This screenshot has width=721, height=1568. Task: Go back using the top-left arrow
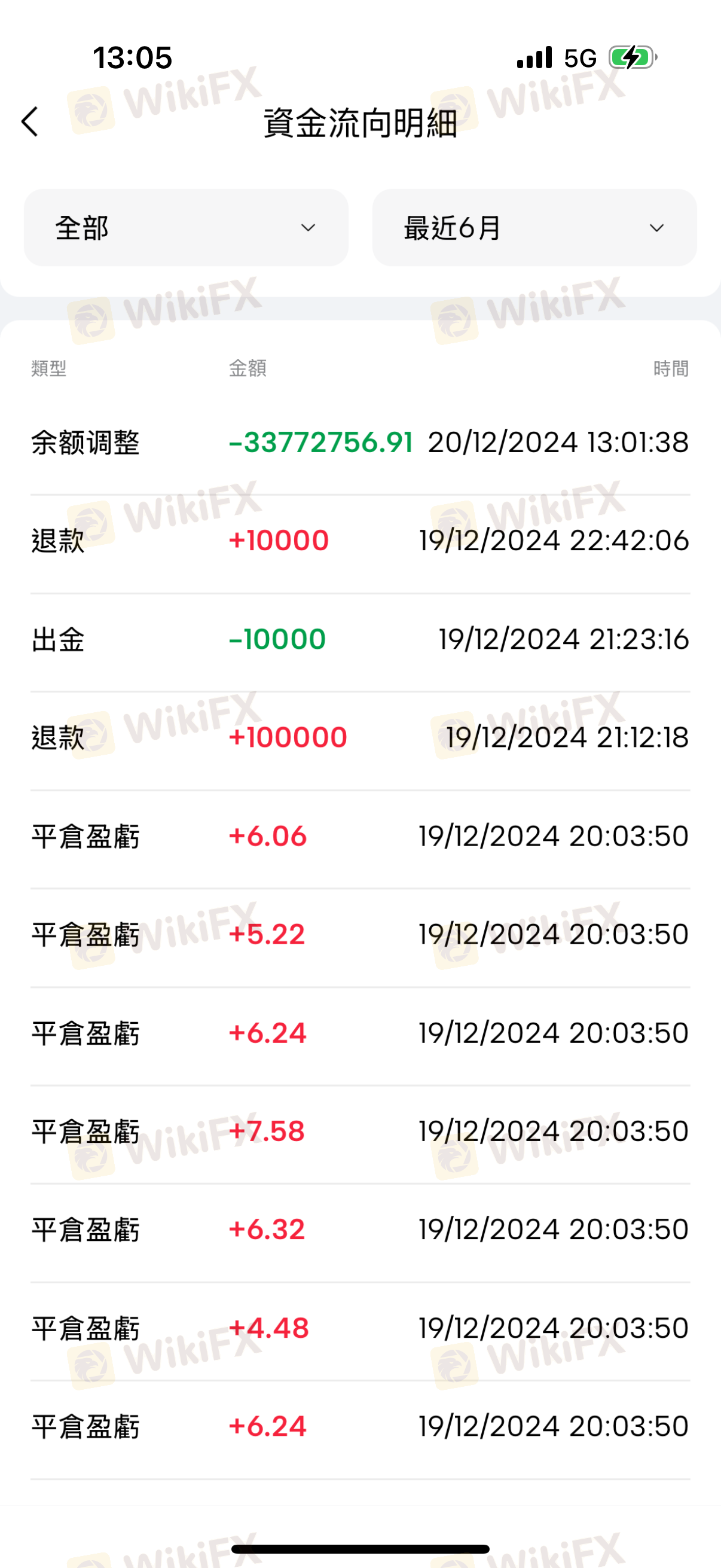(30, 122)
